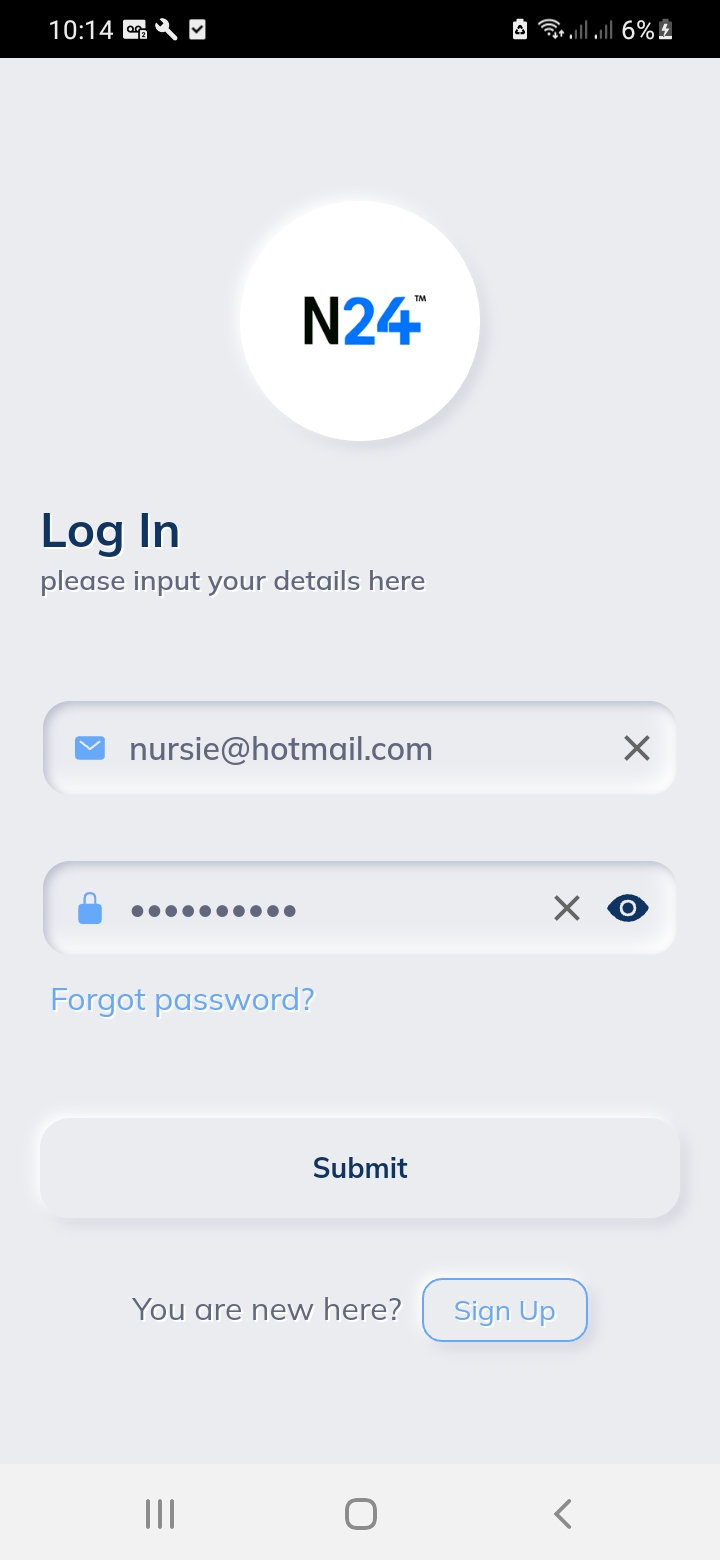
Task: Go to Sign Up
Action: point(505,1310)
